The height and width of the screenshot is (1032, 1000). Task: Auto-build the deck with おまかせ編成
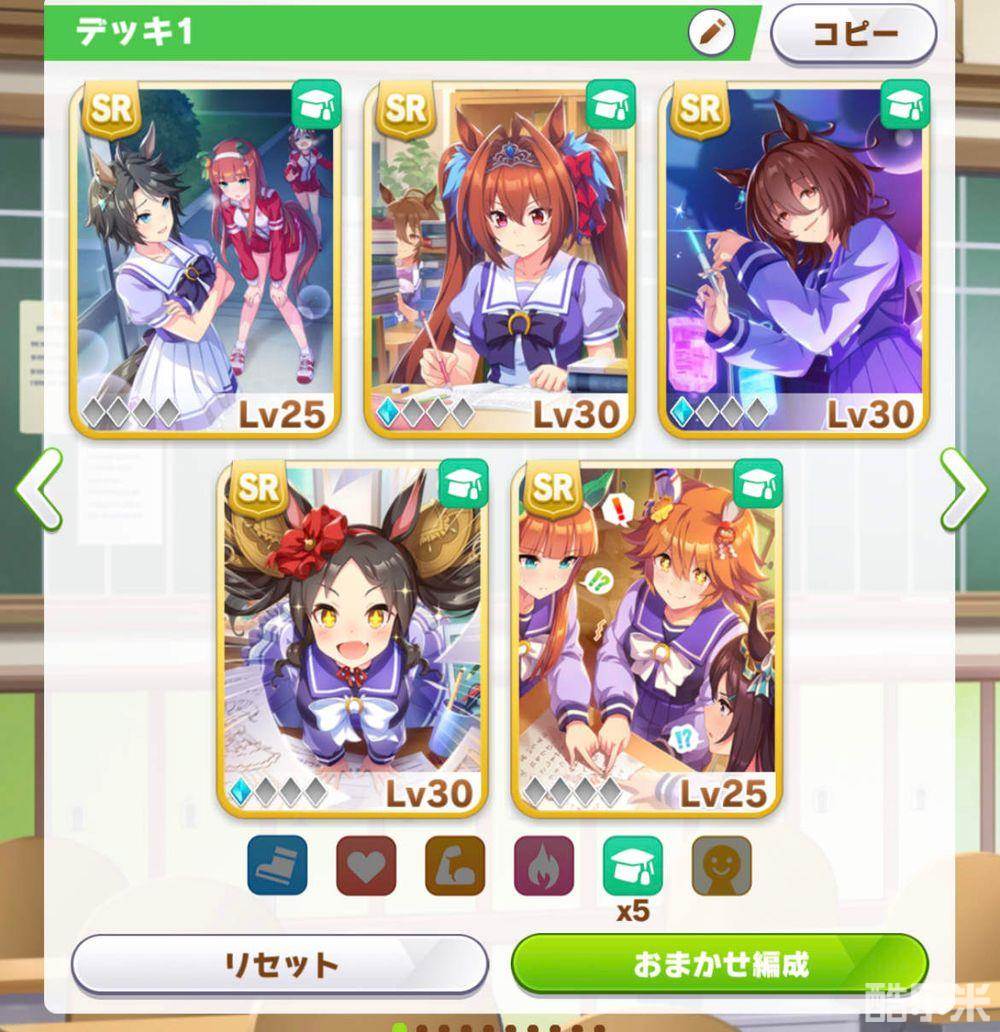point(720,964)
